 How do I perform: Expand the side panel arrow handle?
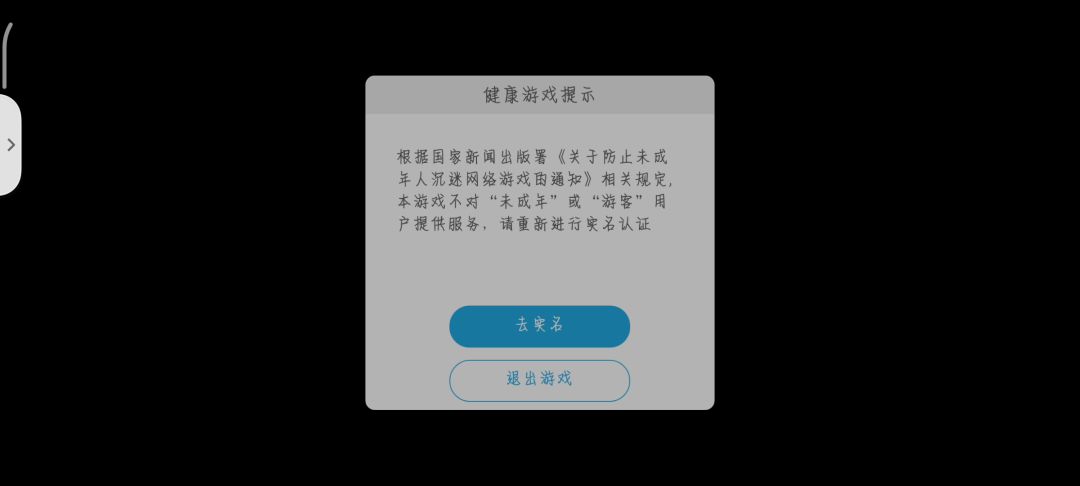(x=11, y=145)
